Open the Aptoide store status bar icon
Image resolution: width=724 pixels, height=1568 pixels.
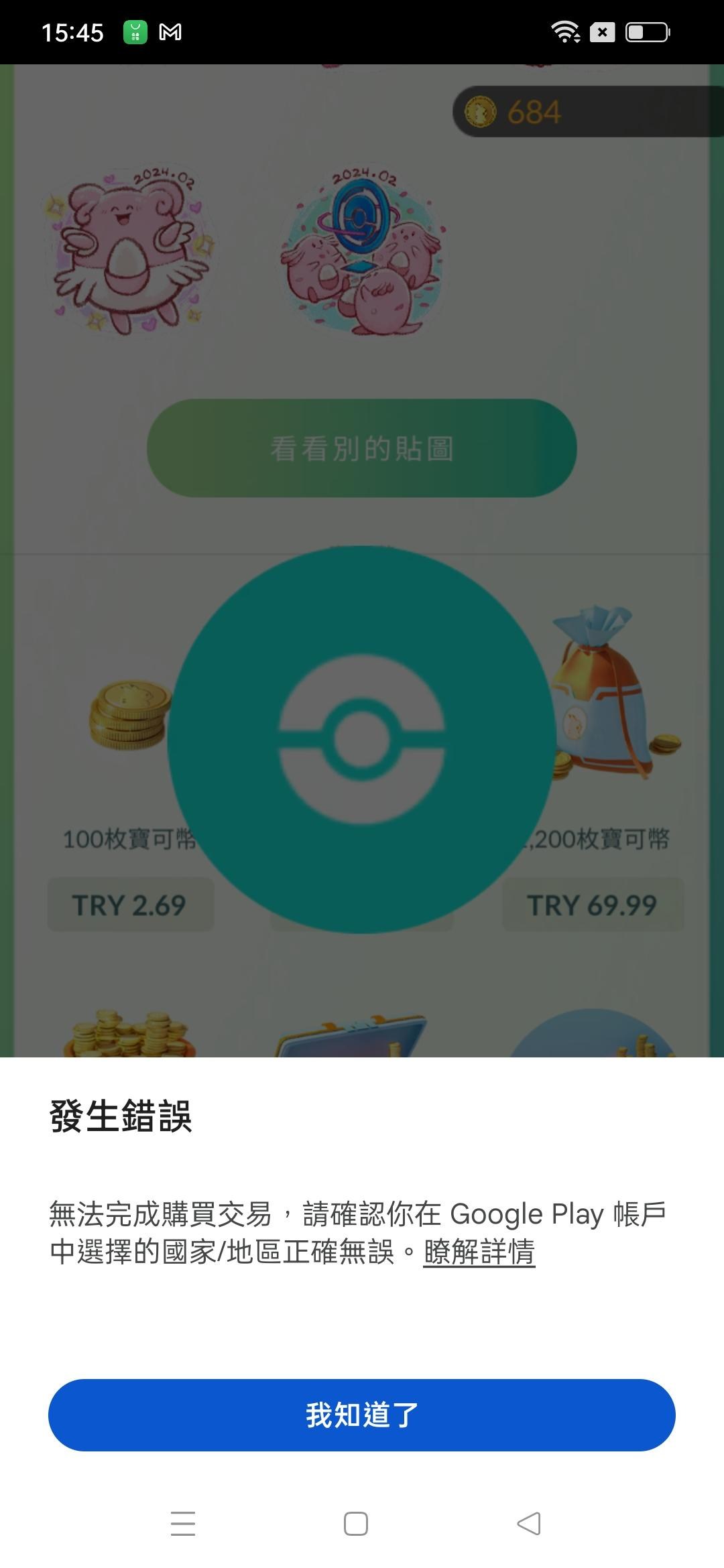point(136,31)
